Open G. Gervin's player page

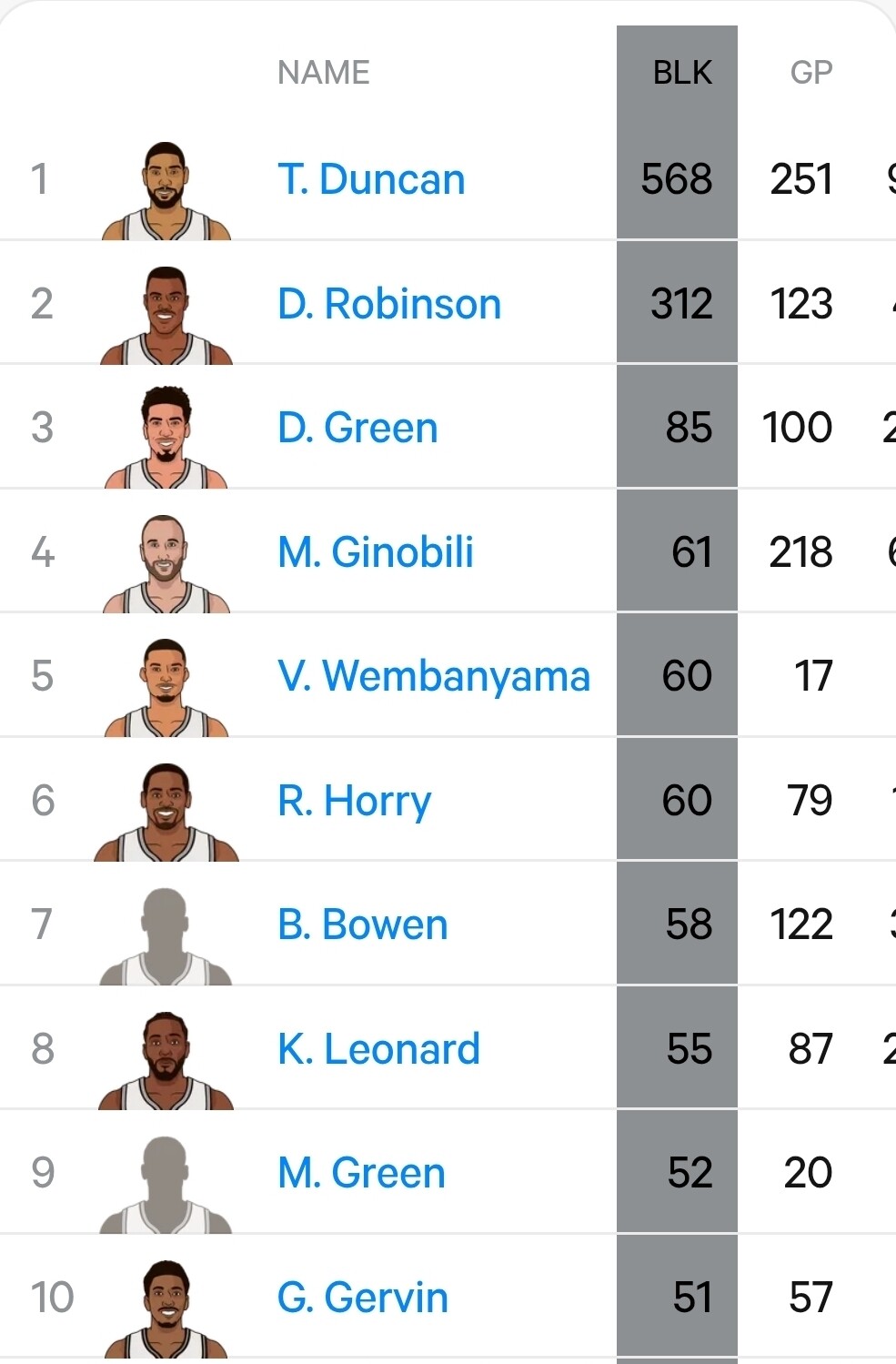coord(363,1298)
